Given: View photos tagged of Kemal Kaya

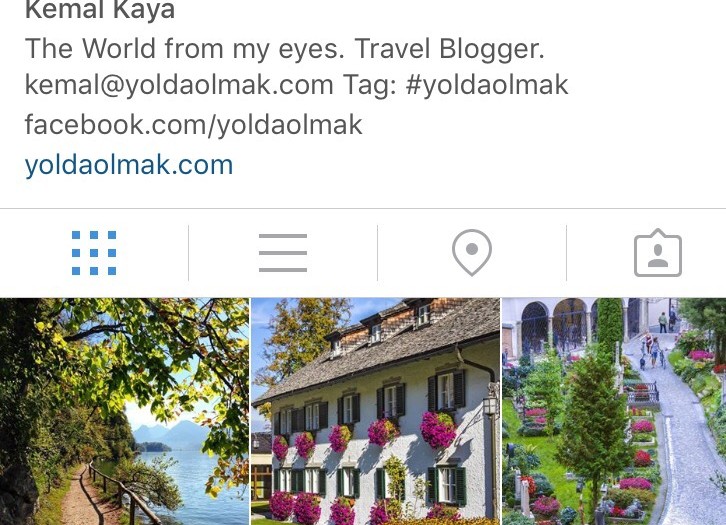Looking at the screenshot, I should [x=657, y=254].
